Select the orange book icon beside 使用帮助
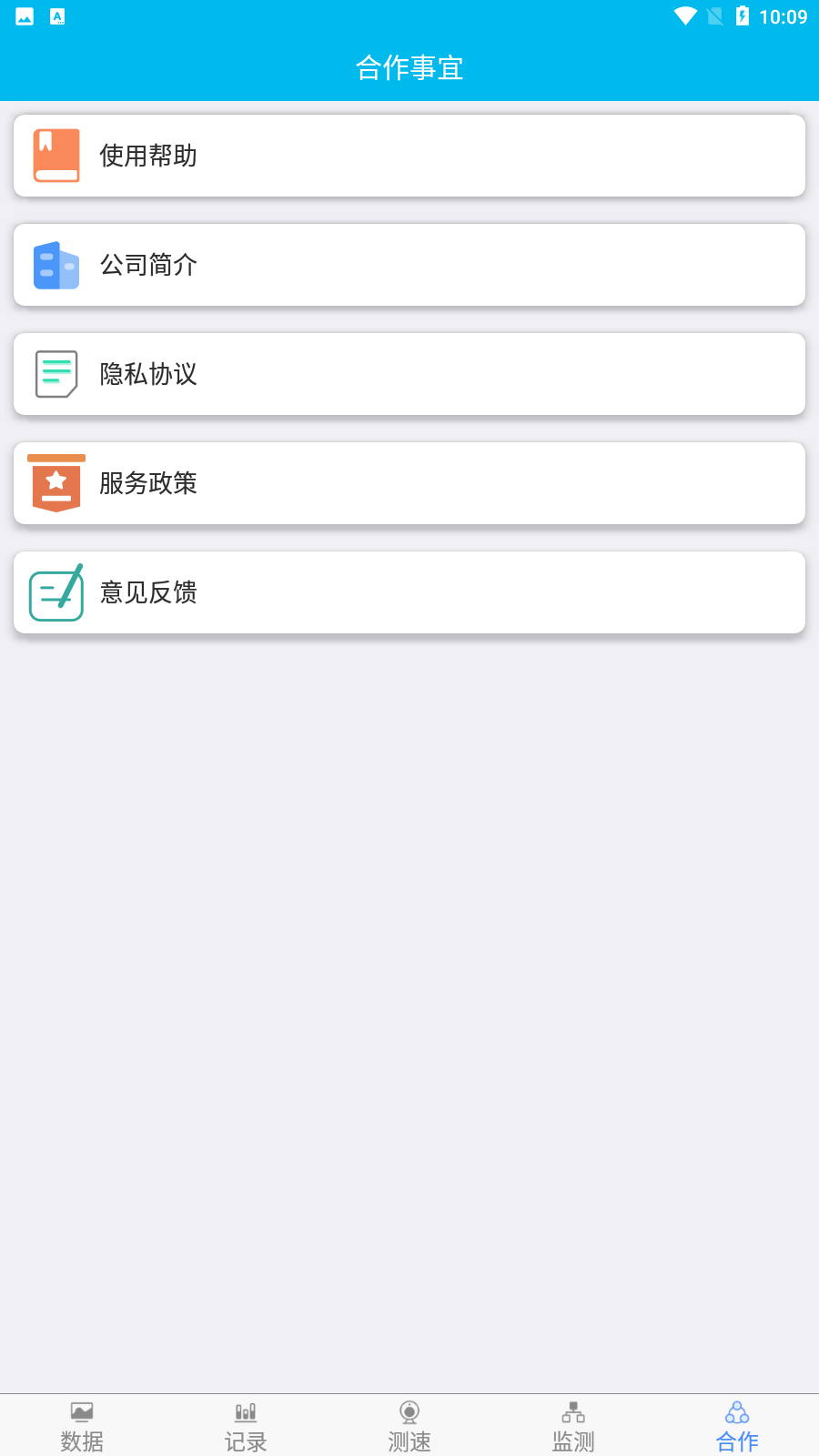Image resolution: width=819 pixels, height=1456 pixels. (56, 155)
